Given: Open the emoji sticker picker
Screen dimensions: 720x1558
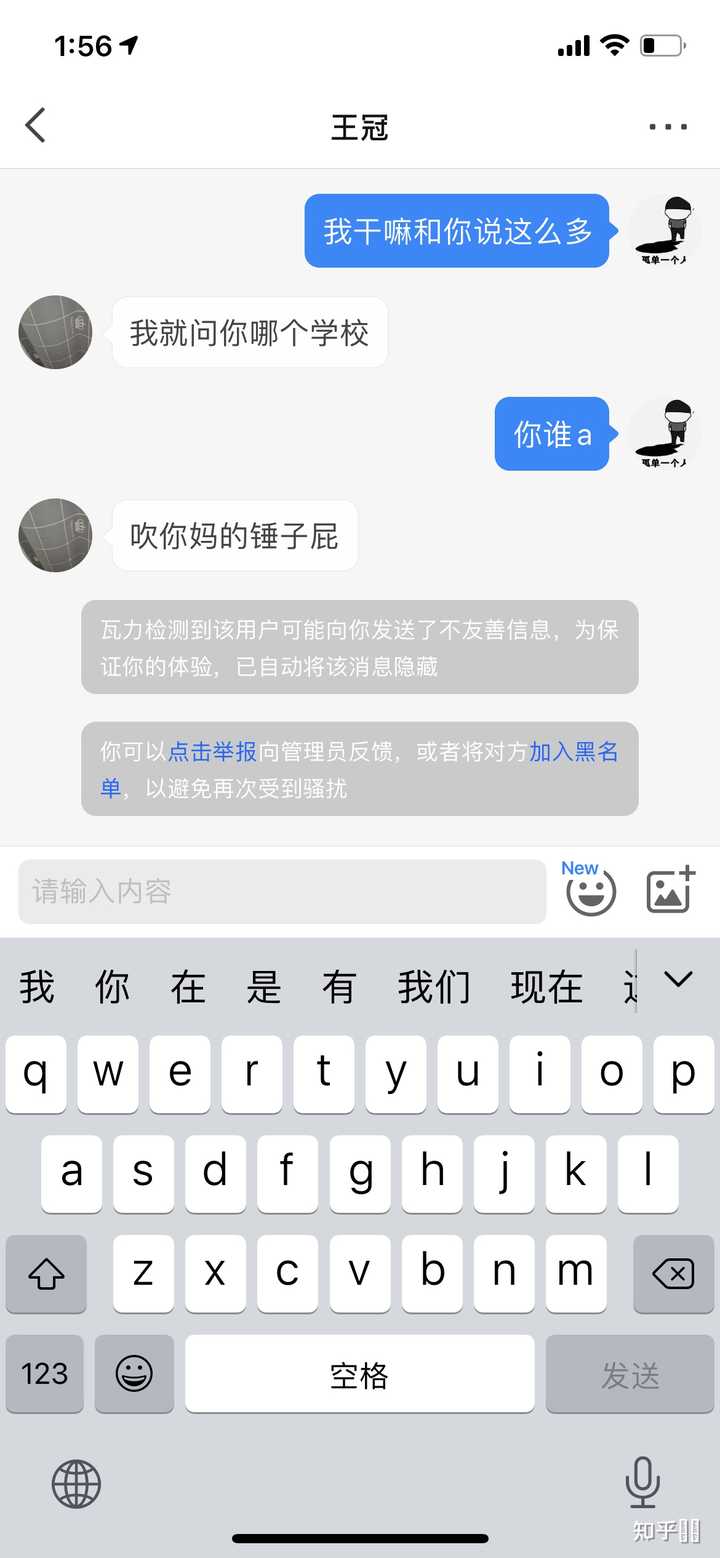Looking at the screenshot, I should pos(590,891).
